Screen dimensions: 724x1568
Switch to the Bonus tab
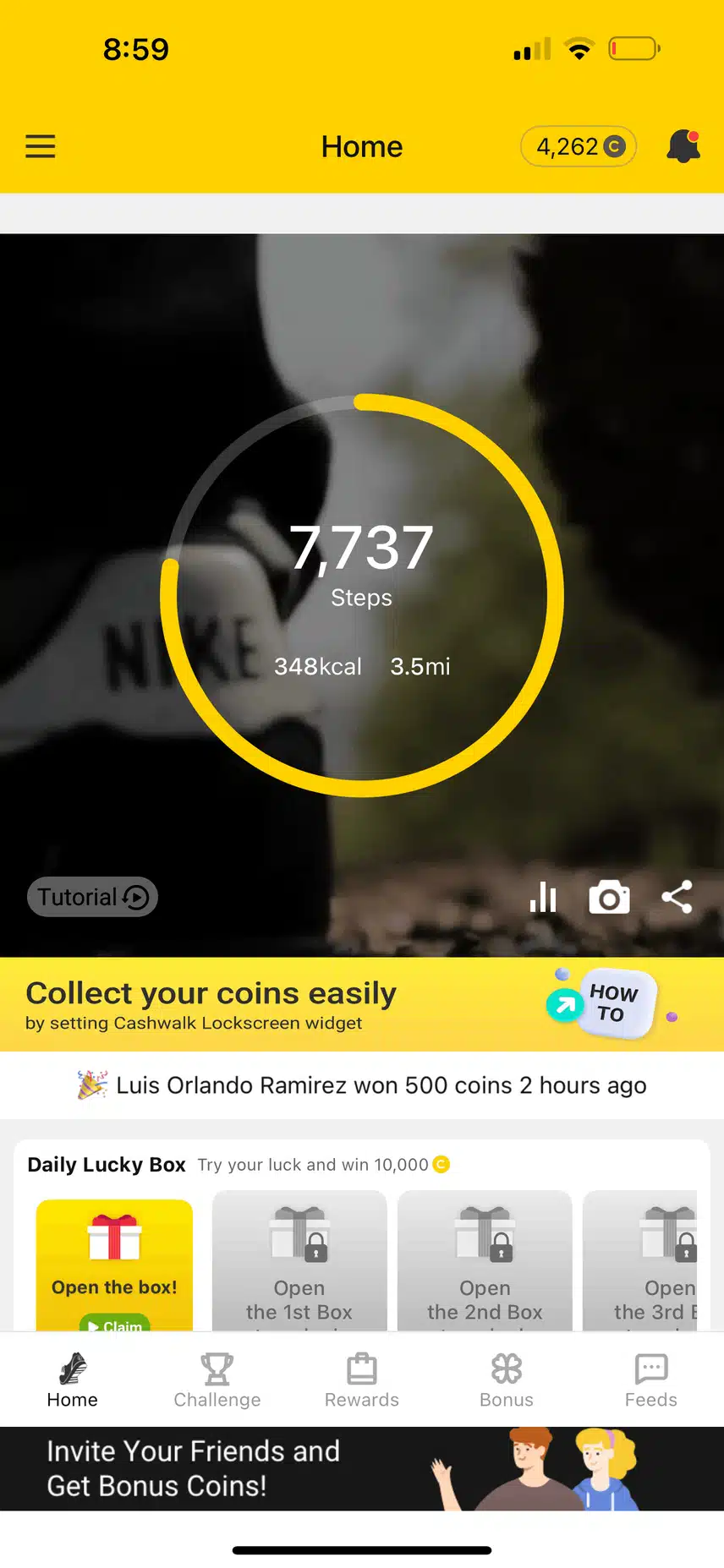point(507,1380)
